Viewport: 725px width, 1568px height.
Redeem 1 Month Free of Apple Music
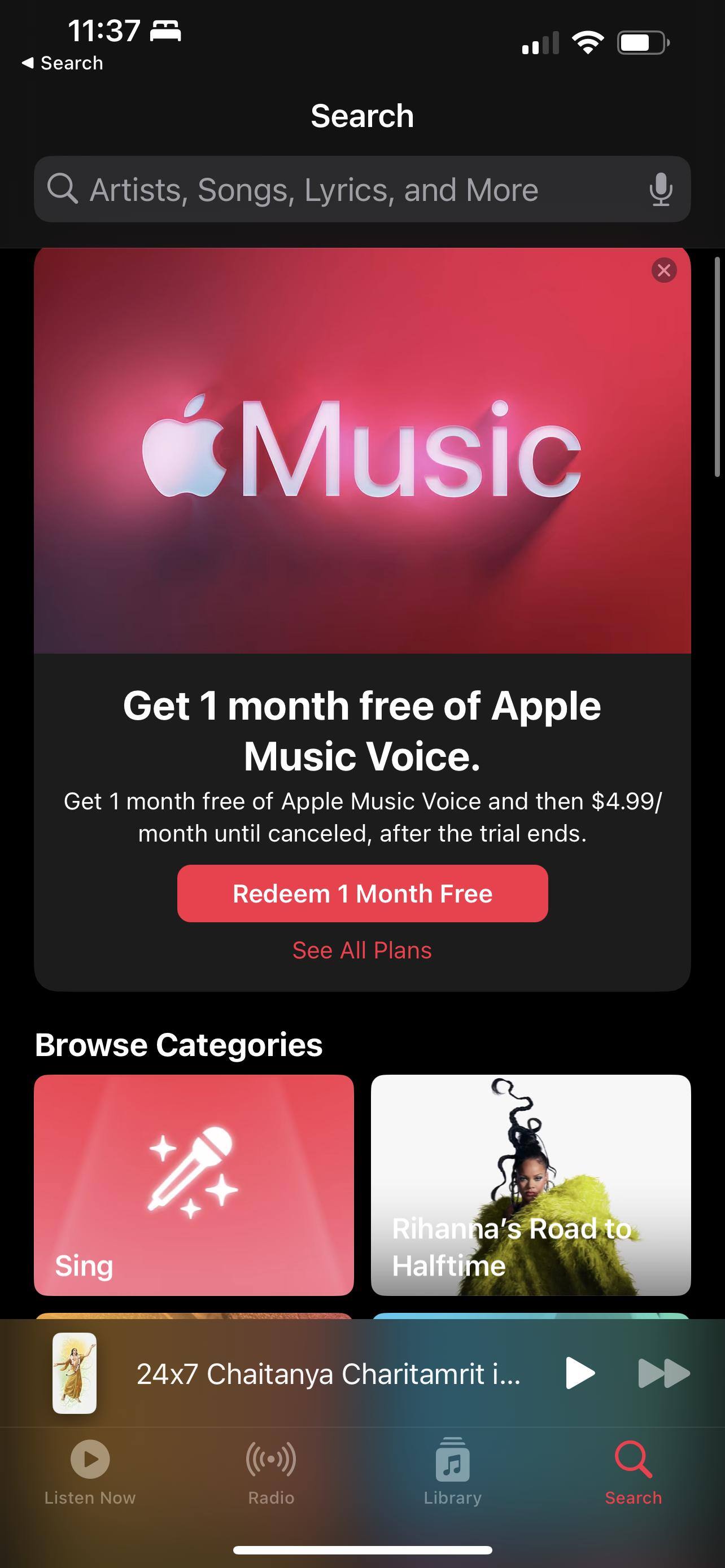tap(362, 893)
